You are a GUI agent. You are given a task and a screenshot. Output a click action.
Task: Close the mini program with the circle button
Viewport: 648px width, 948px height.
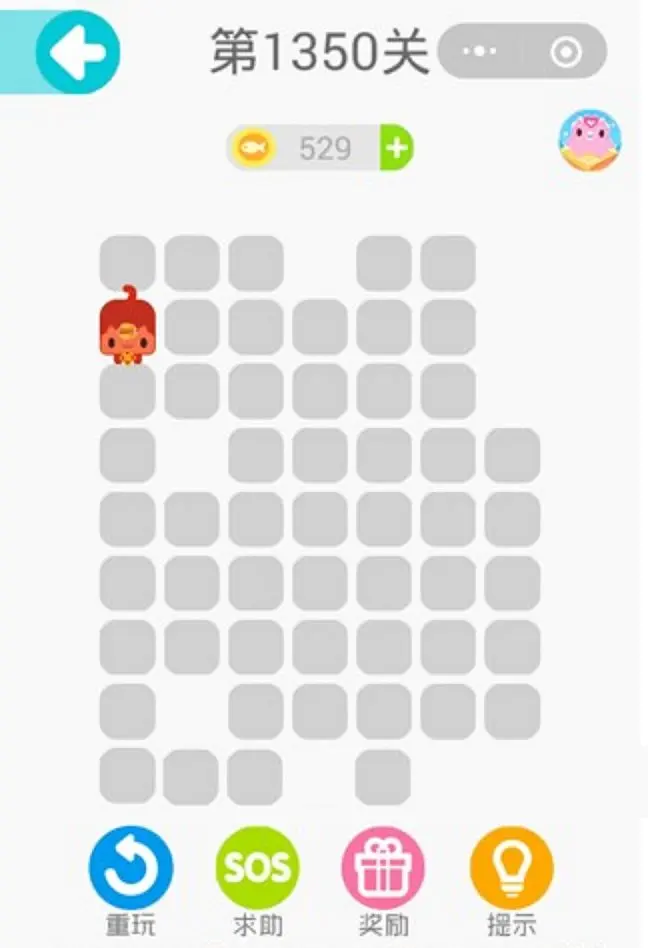[x=565, y=52]
